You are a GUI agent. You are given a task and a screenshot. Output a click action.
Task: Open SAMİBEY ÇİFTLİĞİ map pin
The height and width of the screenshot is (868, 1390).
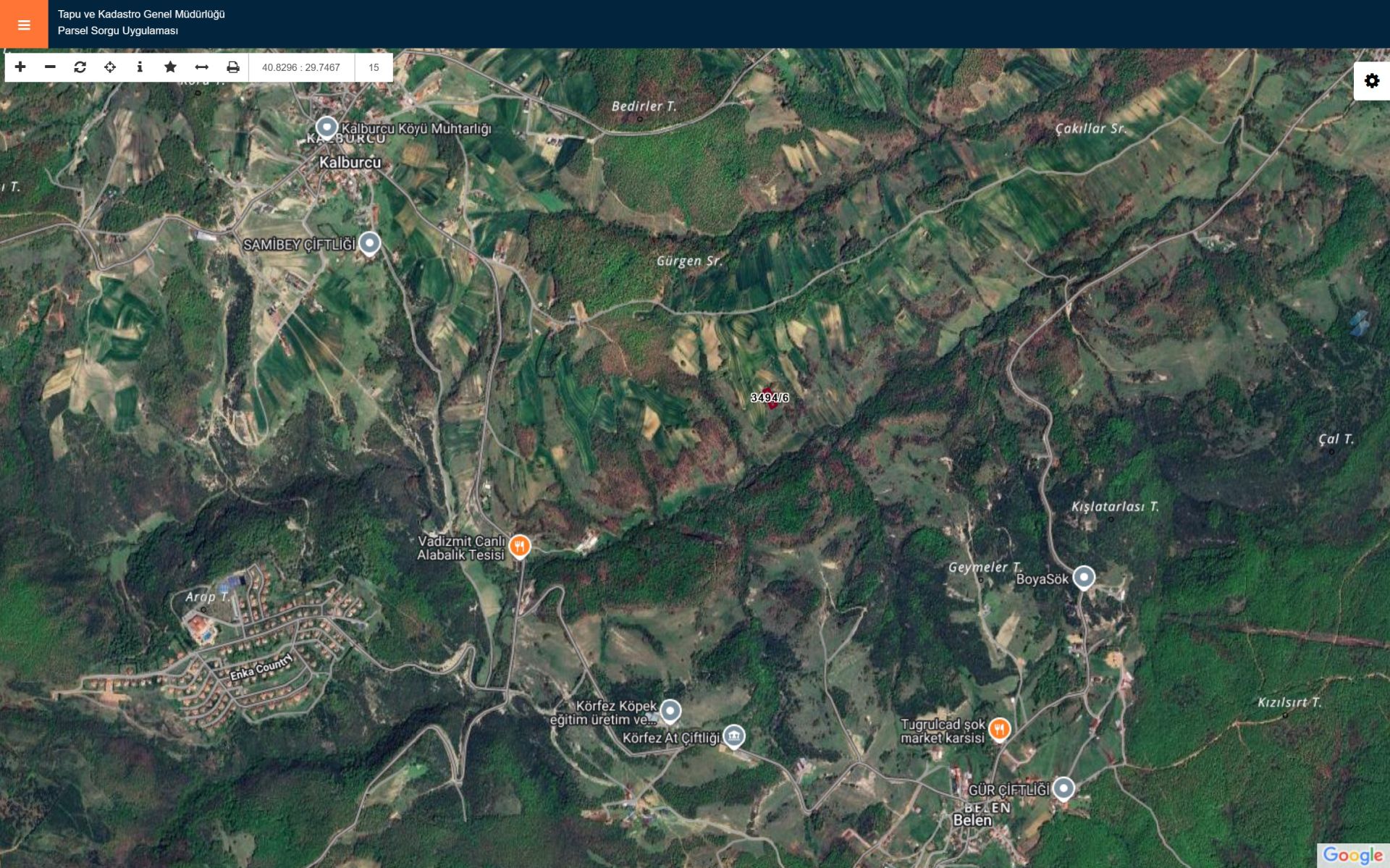pyautogui.click(x=370, y=243)
